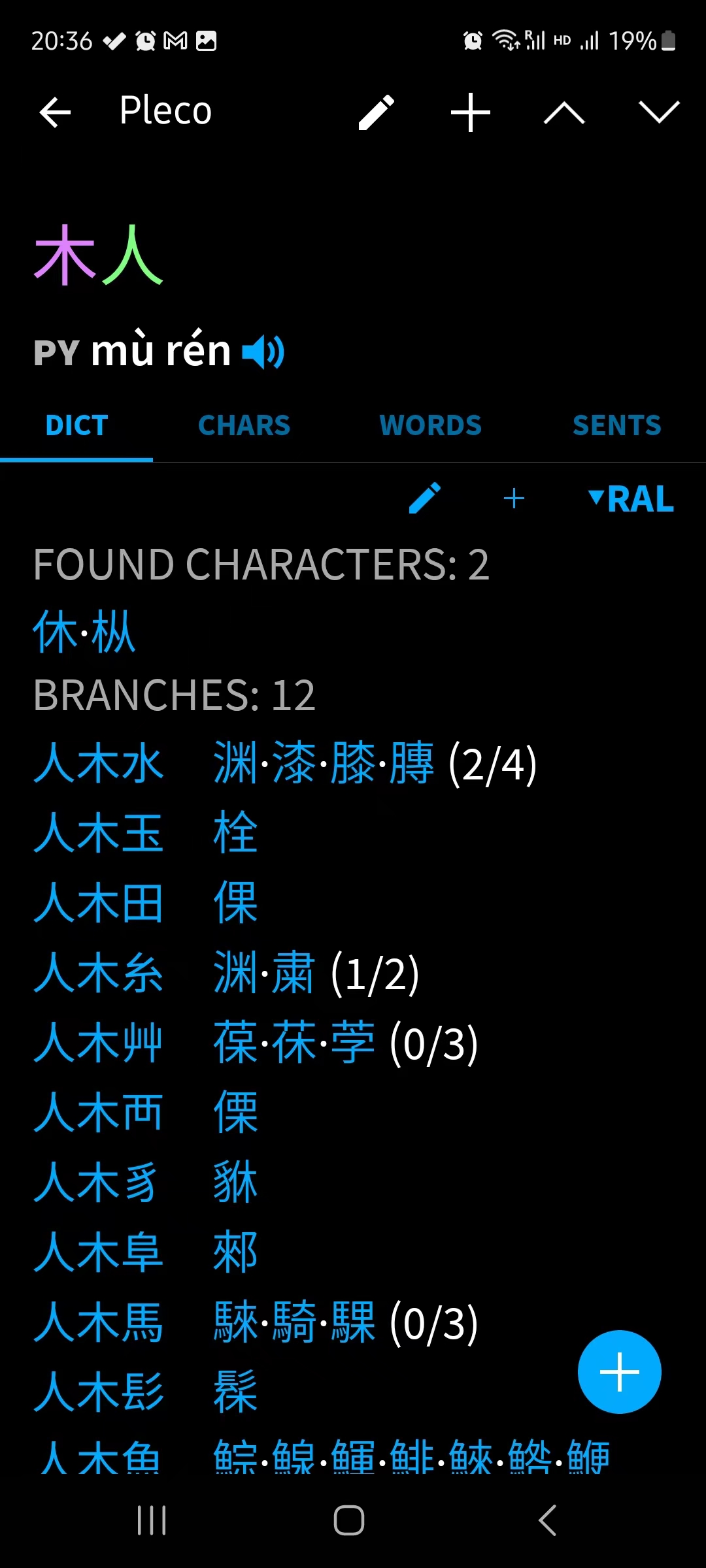Edit the dictionary entry with the blue pencil
This screenshot has width=706, height=1568.
pyautogui.click(x=425, y=499)
